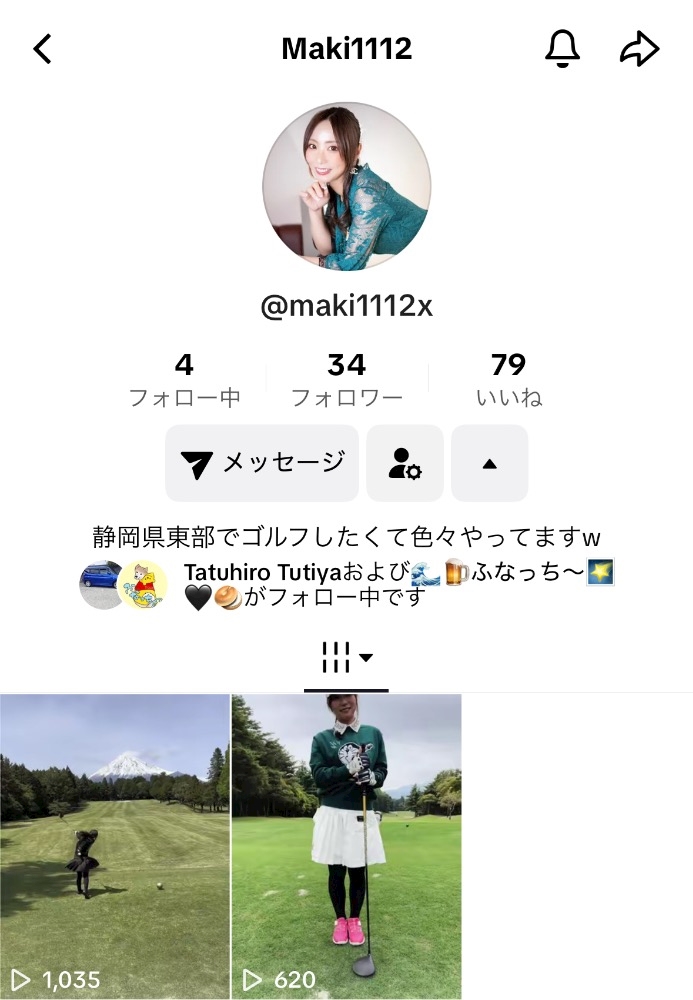Image resolution: width=693 pixels, height=1000 pixels.
Task: Play the golf video with 620 views
Action: pos(346,847)
